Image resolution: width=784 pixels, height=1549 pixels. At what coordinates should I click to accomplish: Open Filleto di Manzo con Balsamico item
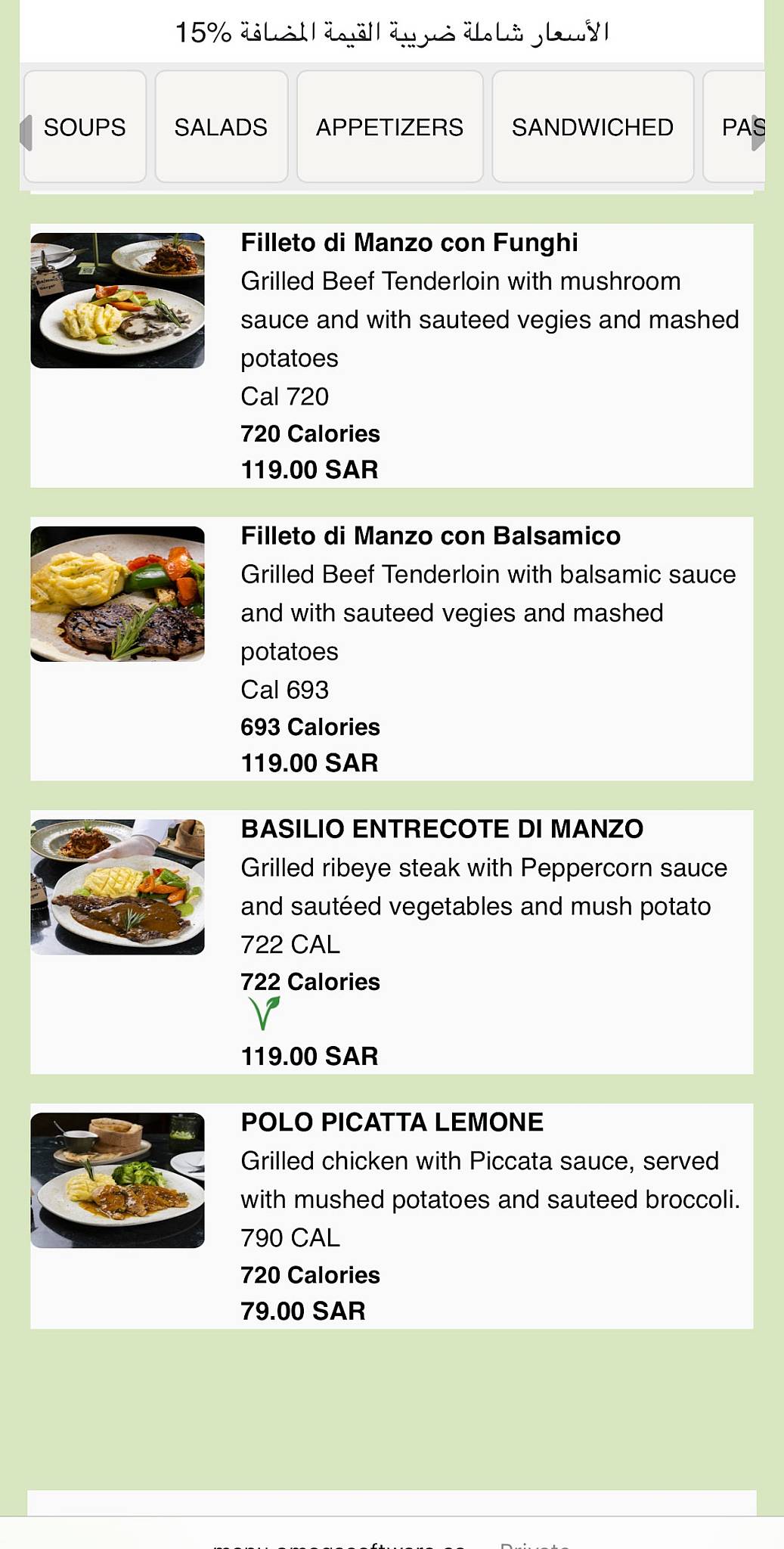tap(392, 649)
